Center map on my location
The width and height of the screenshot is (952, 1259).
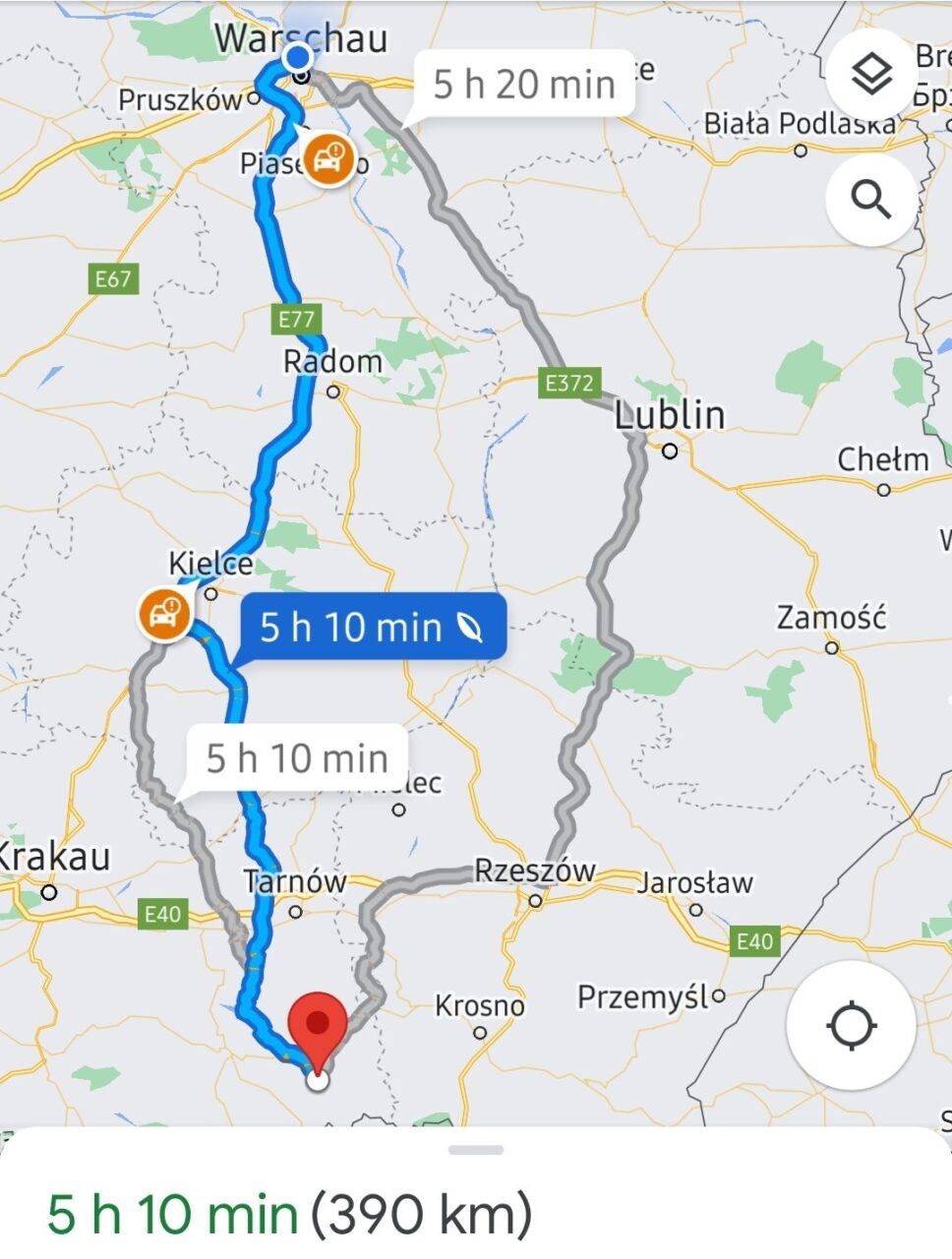(x=851, y=1026)
